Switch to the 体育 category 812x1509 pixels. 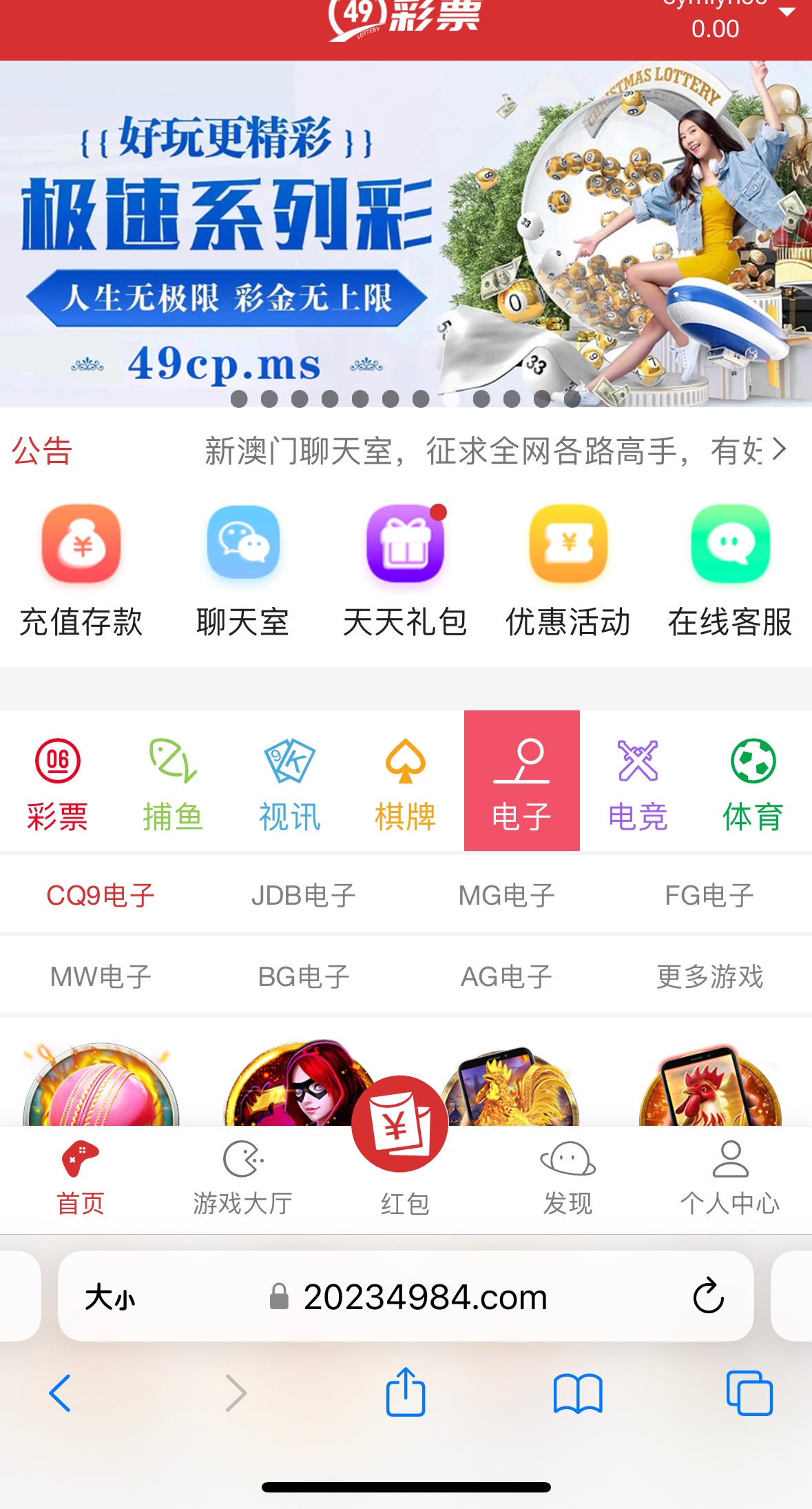coord(753,782)
